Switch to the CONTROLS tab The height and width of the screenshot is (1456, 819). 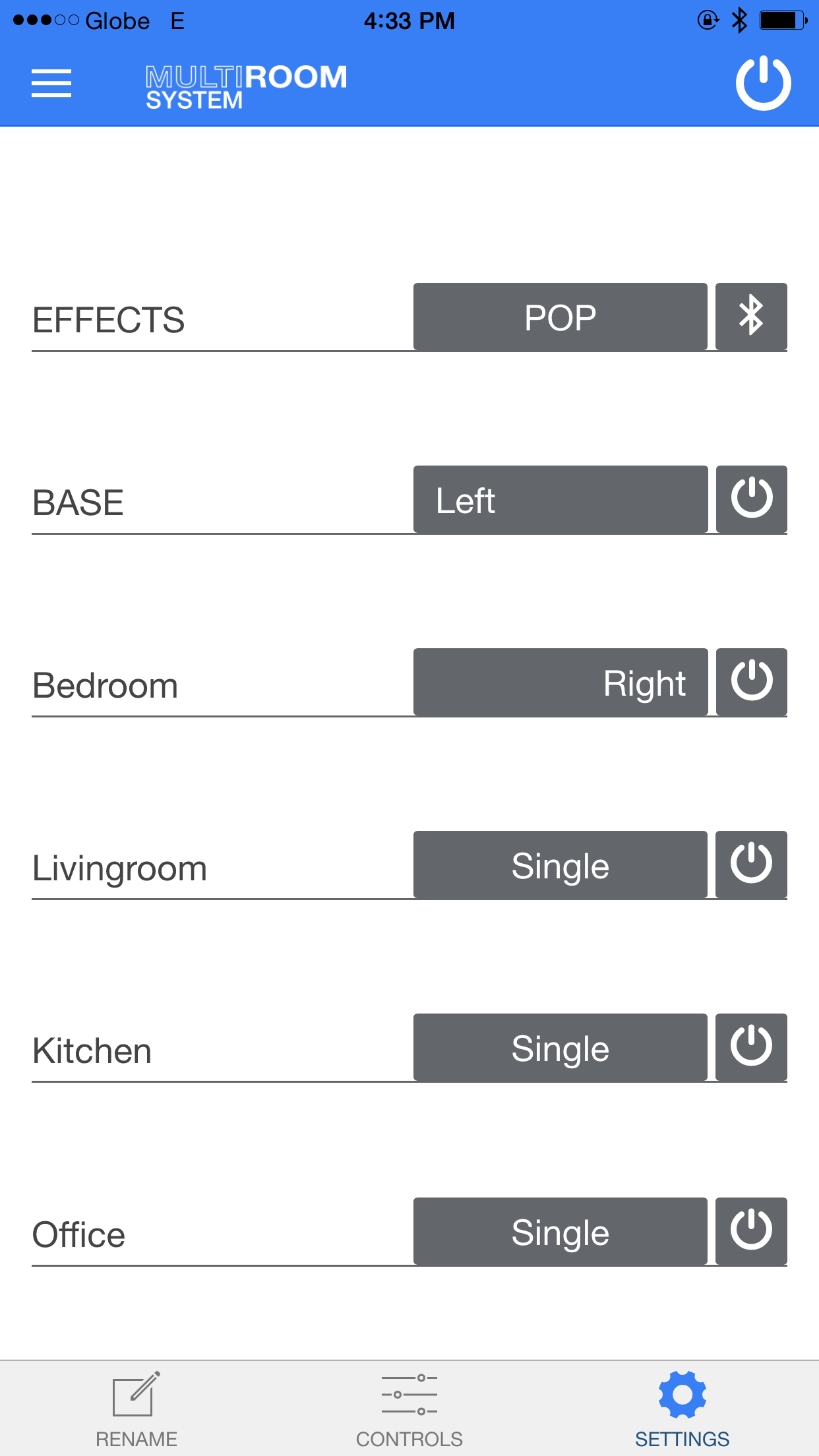(x=409, y=1409)
